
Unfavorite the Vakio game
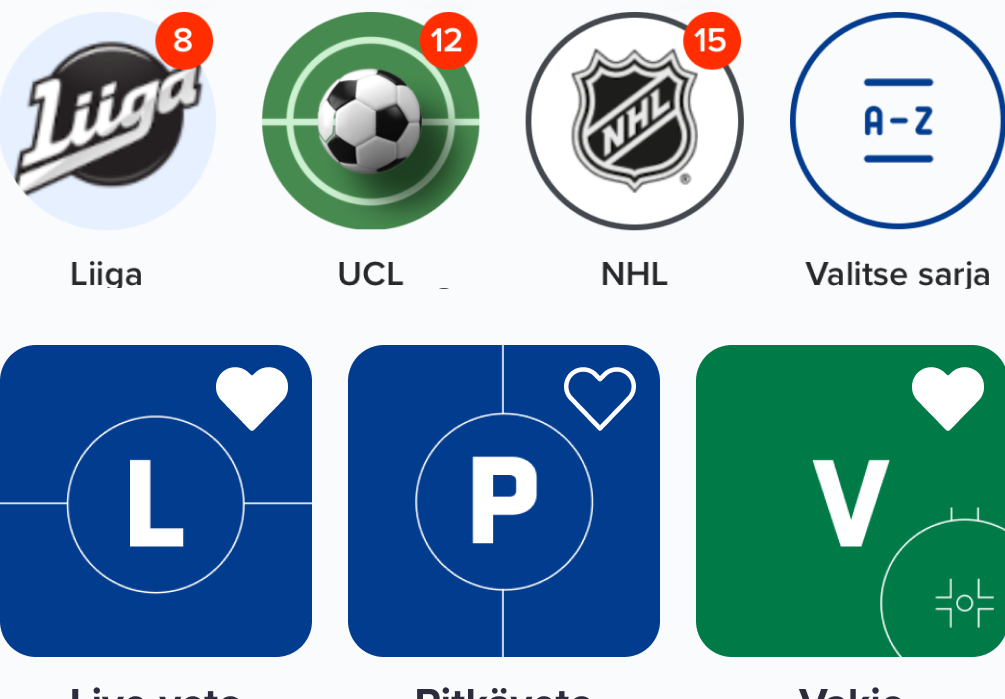pos(947,398)
